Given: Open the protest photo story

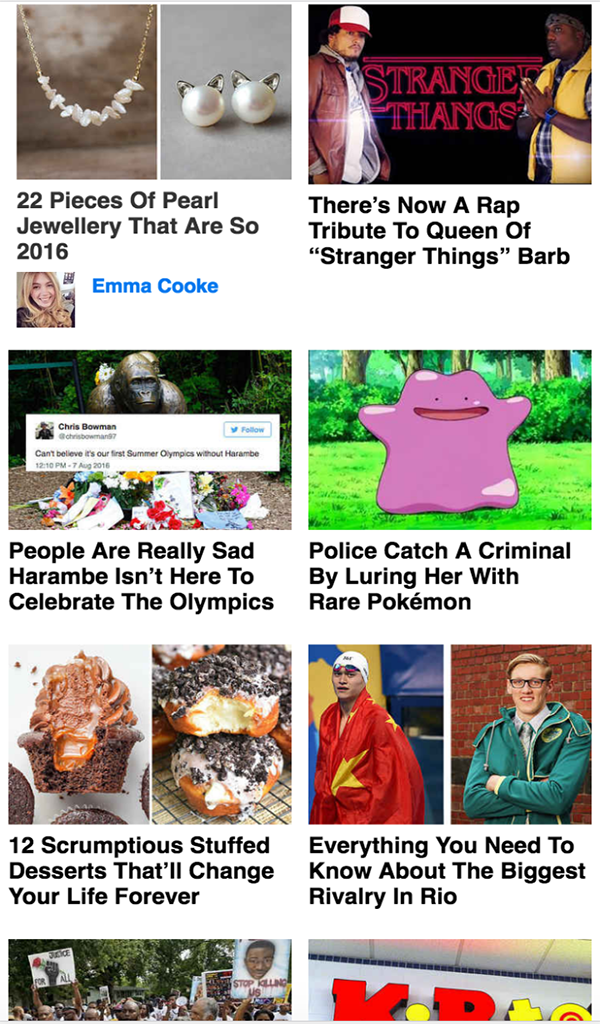Looking at the screenshot, I should click(x=150, y=980).
